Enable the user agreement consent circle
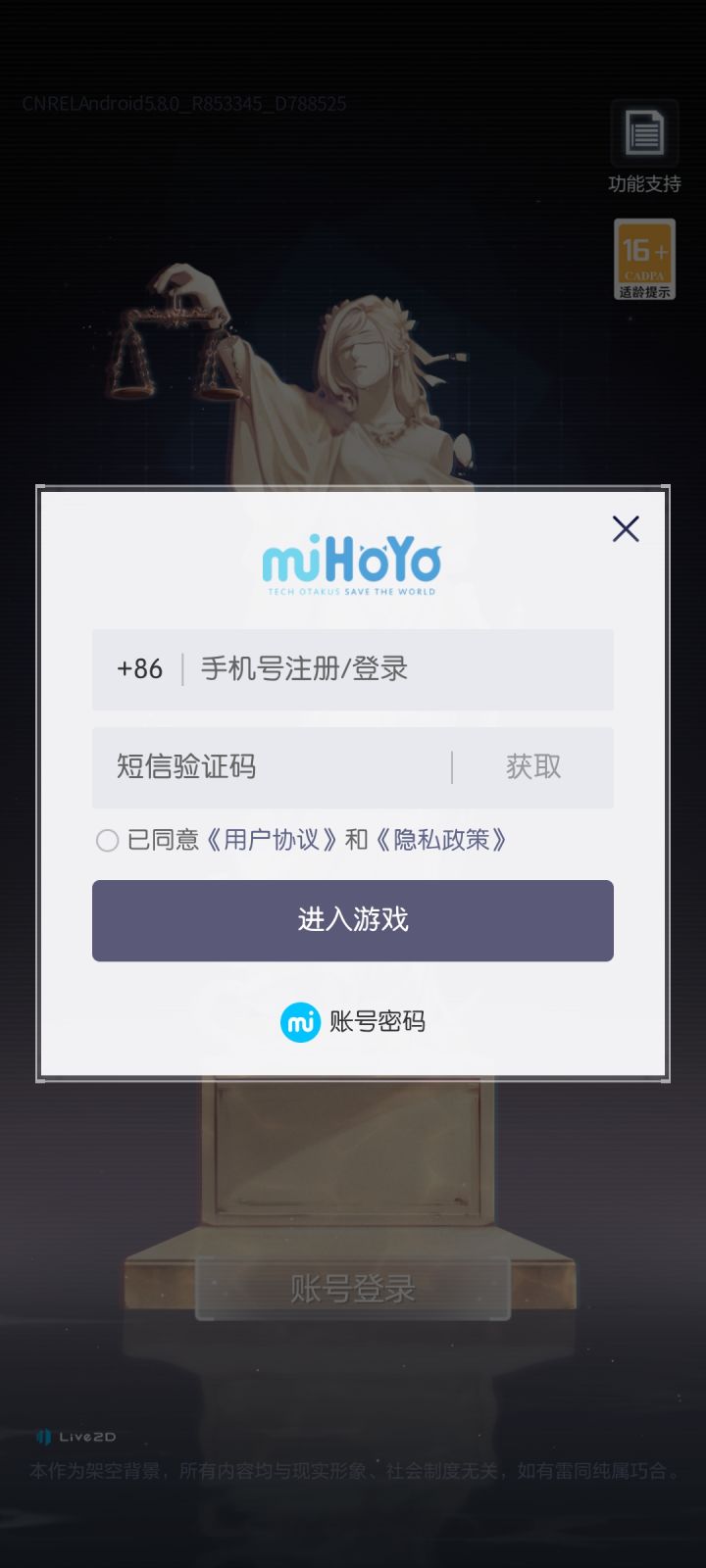Image resolution: width=706 pixels, height=1568 pixels. pyautogui.click(x=108, y=841)
